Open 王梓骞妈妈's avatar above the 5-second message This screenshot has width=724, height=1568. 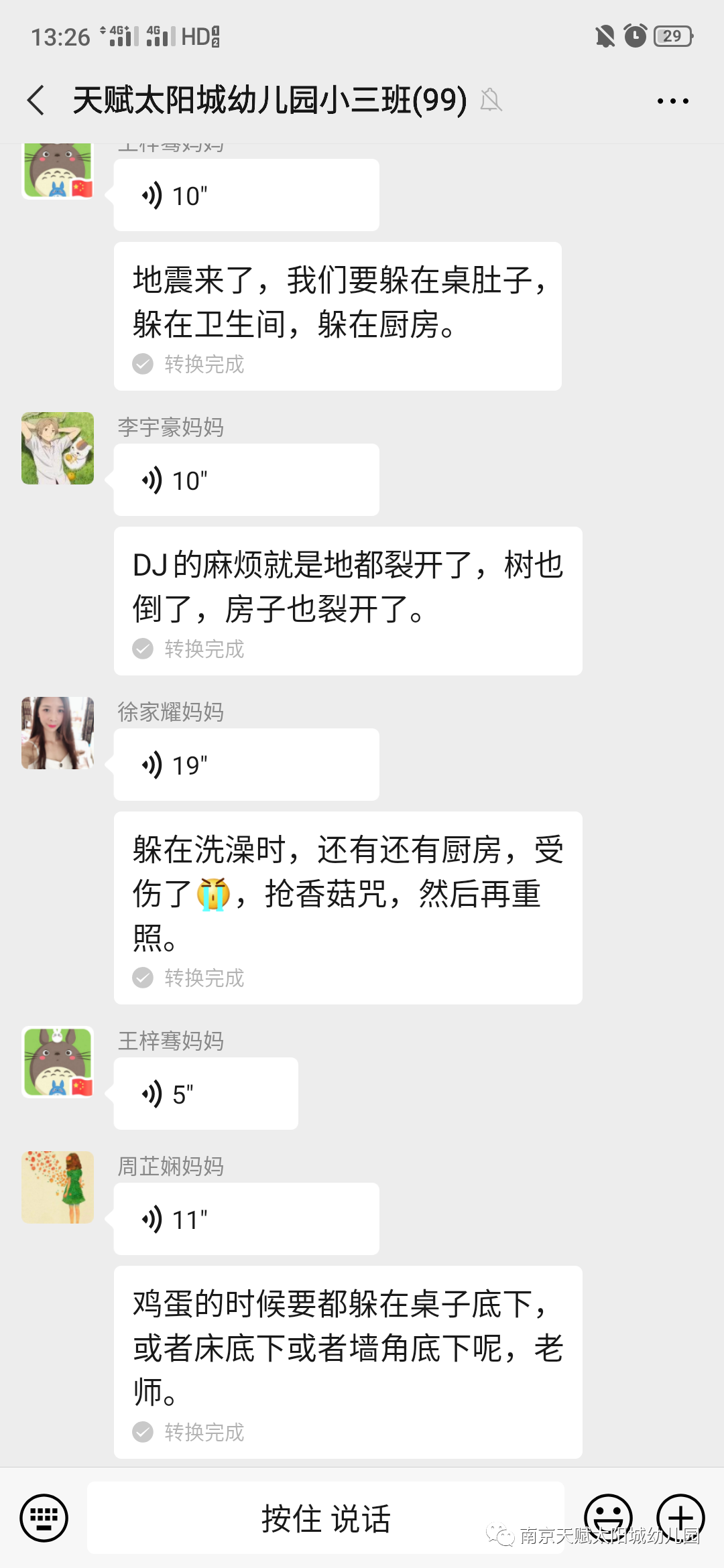coord(58,1062)
